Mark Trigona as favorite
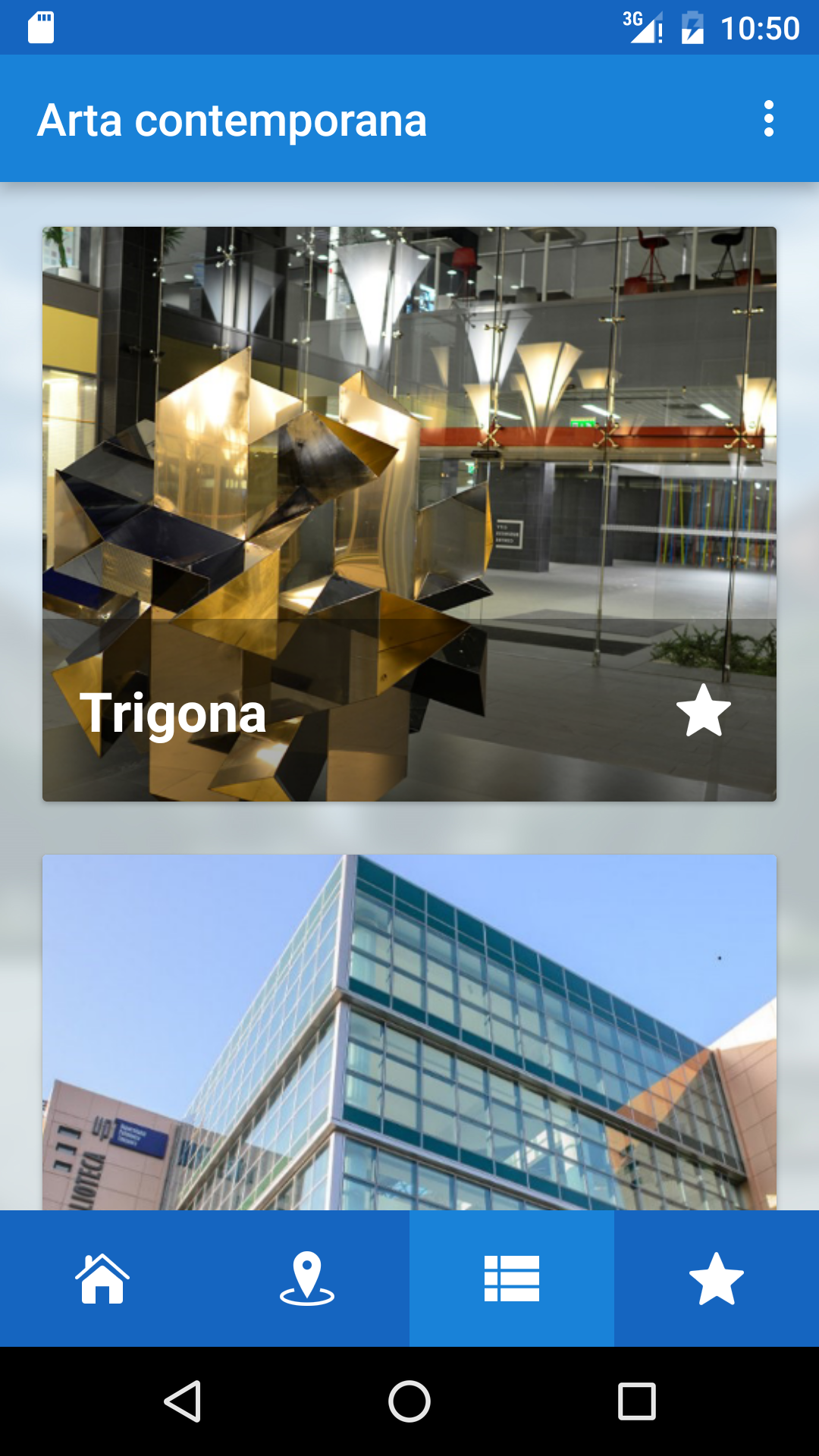Viewport: 819px width, 1456px height. tap(703, 711)
